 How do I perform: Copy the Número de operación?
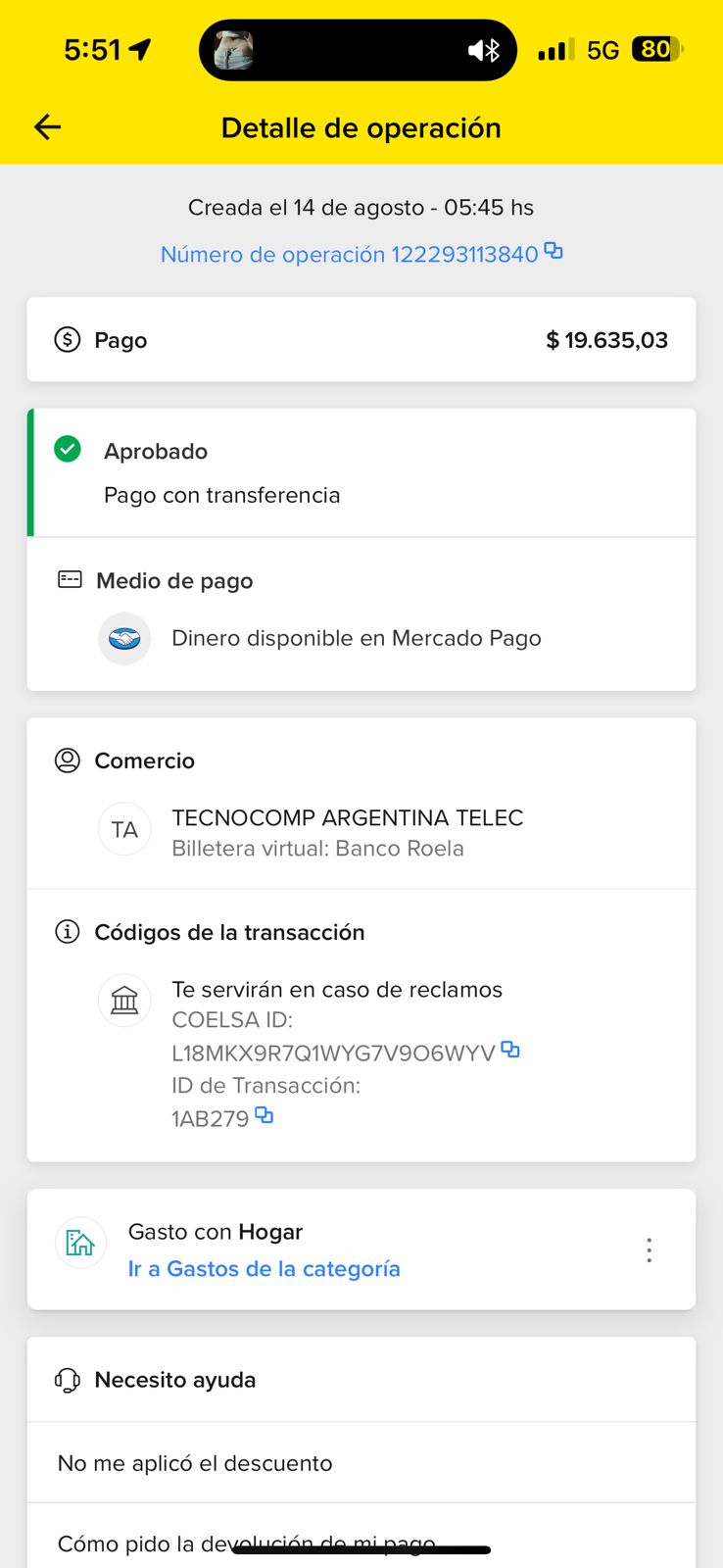[x=554, y=252]
